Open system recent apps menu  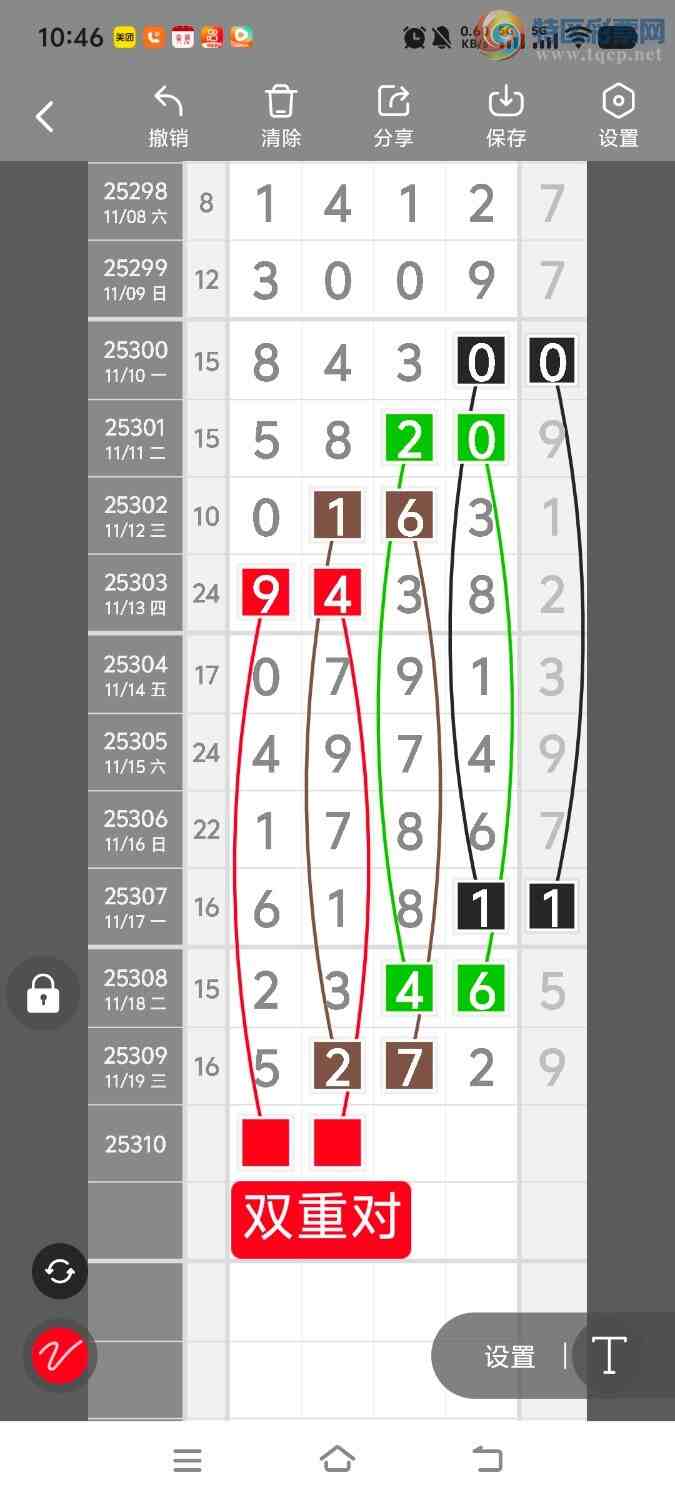point(188,1461)
